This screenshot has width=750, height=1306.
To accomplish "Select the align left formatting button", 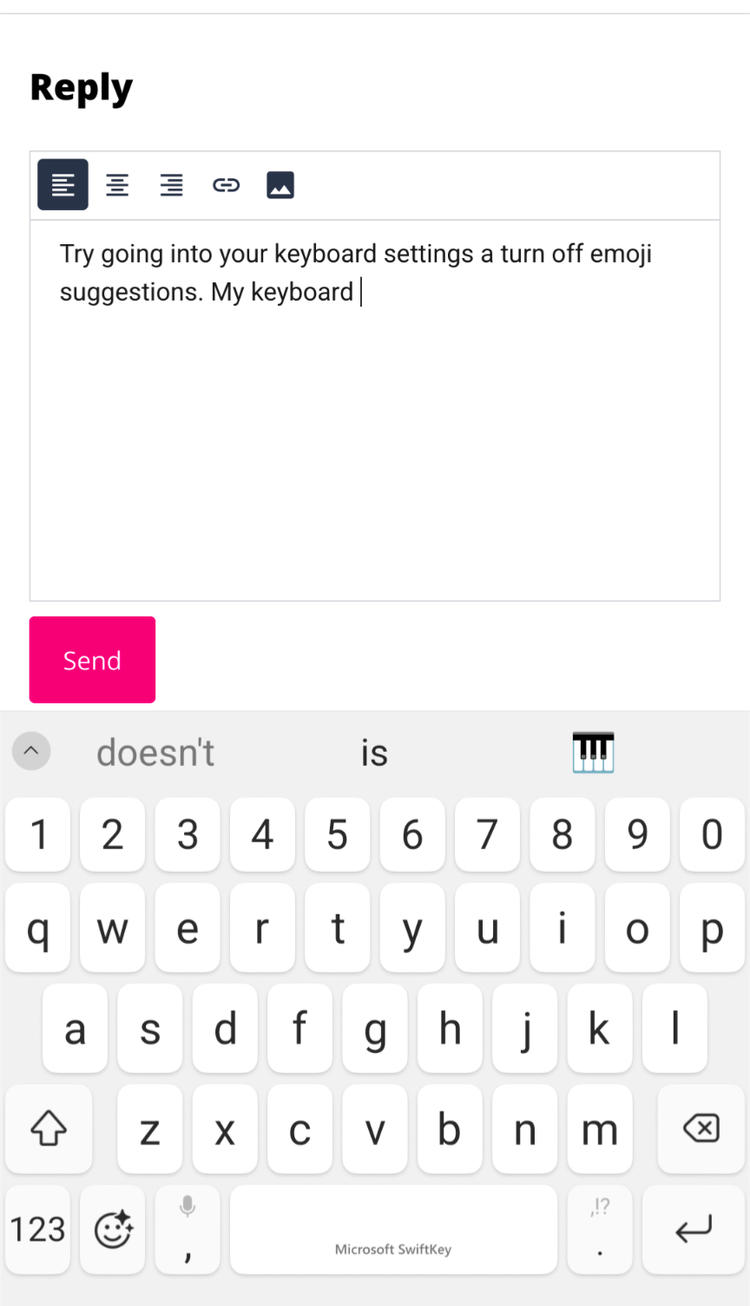I will (63, 185).
